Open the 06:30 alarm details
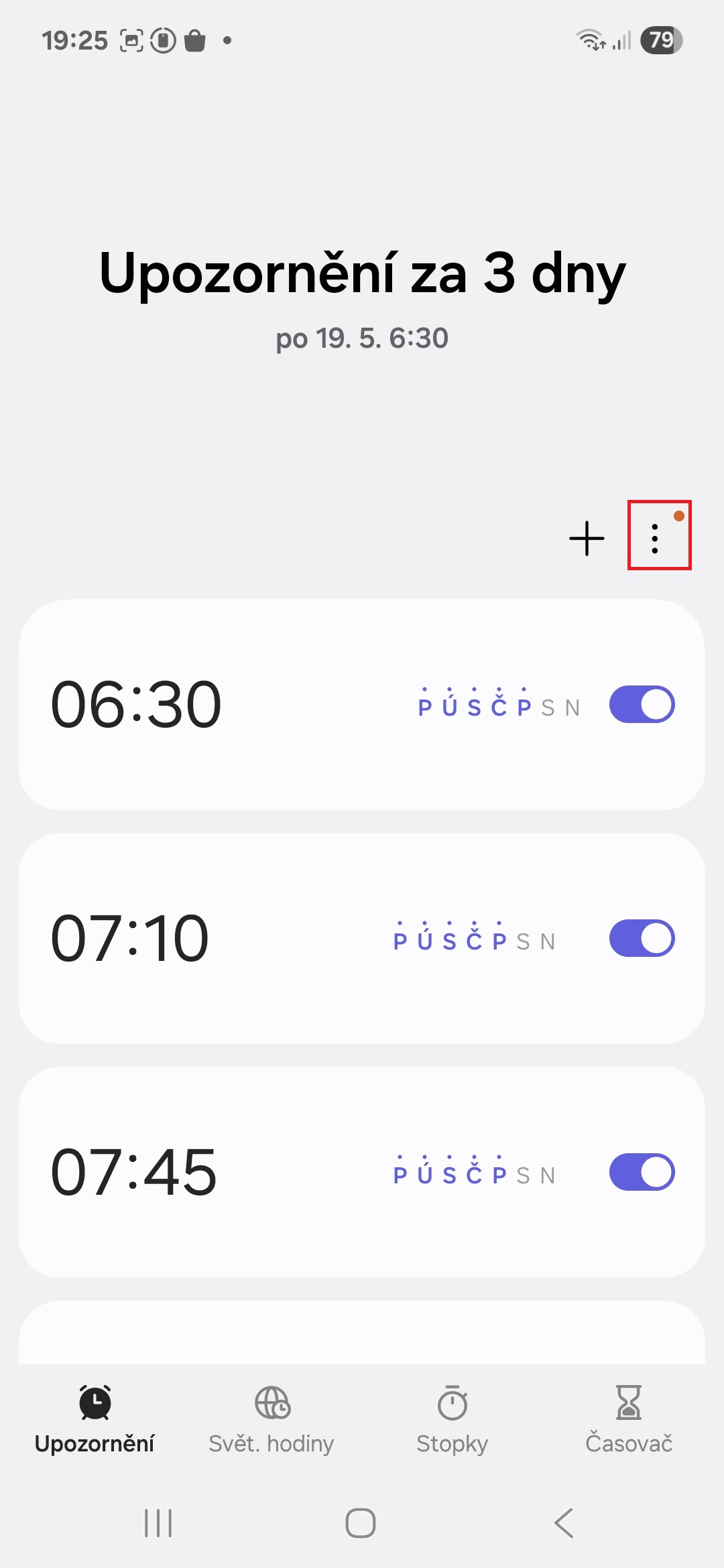Screen dimensions: 724x1568 coord(362,704)
